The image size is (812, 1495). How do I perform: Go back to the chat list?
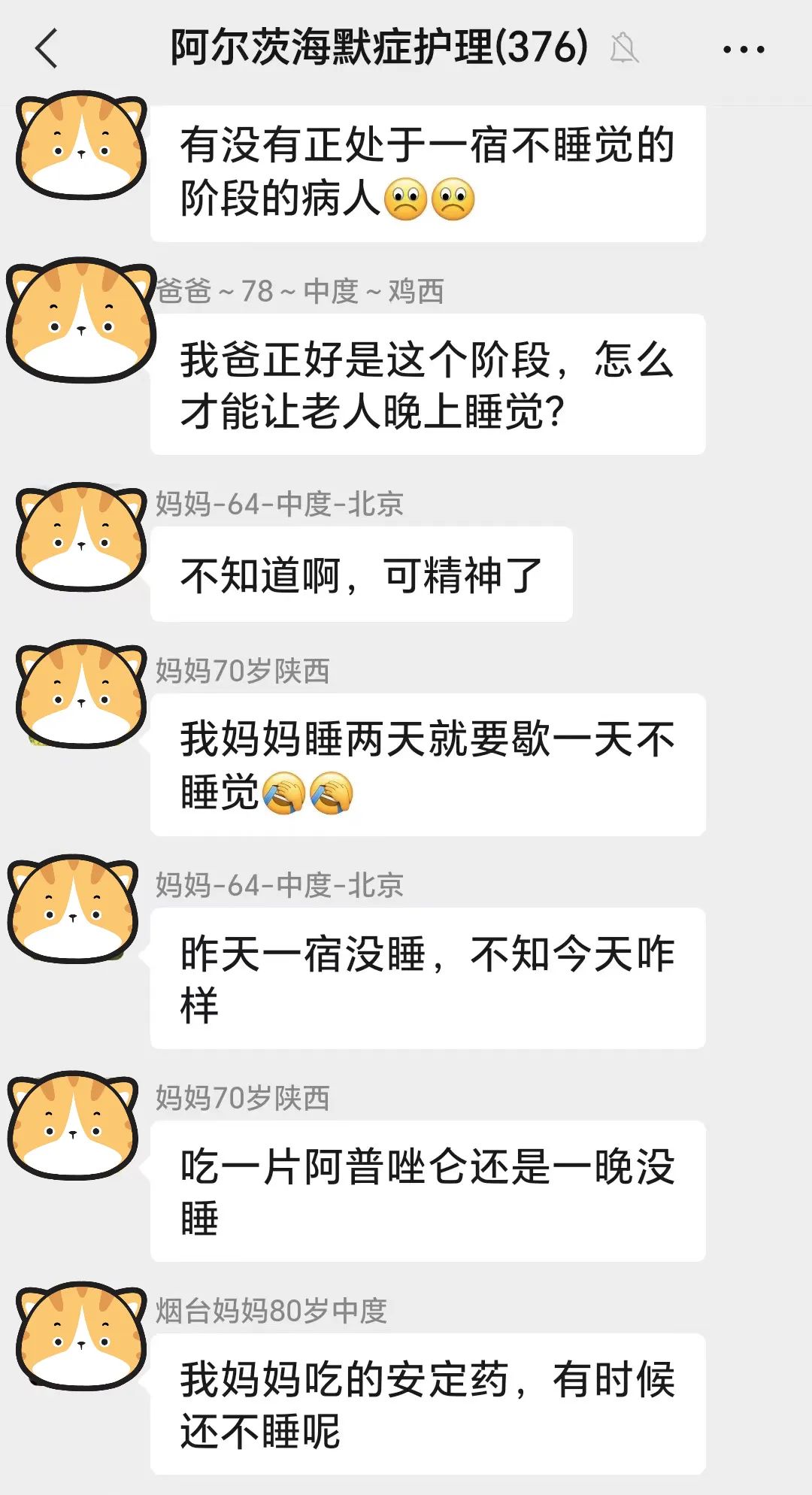click(47, 49)
